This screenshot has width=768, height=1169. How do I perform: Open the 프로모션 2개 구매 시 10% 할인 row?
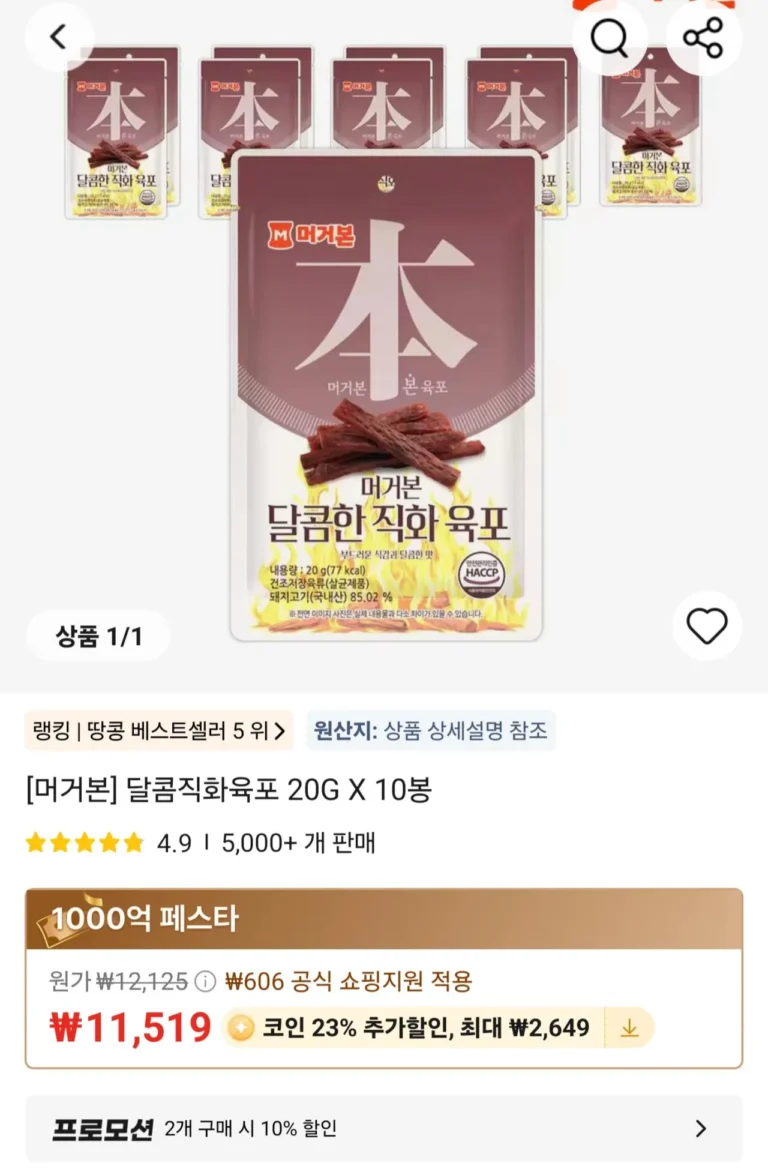tap(383, 1129)
